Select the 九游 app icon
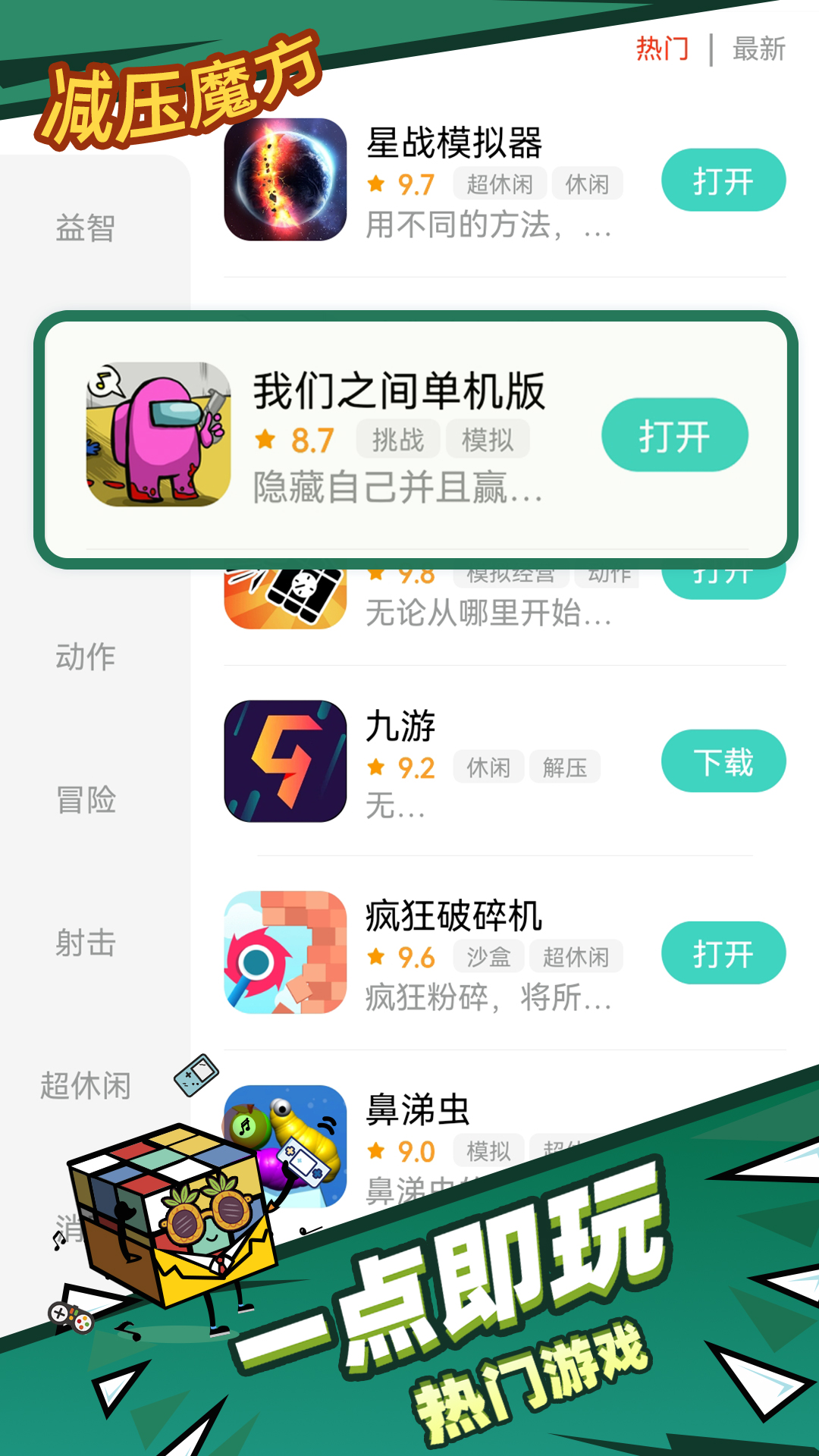Screen dimensions: 819x1456 pos(284,762)
